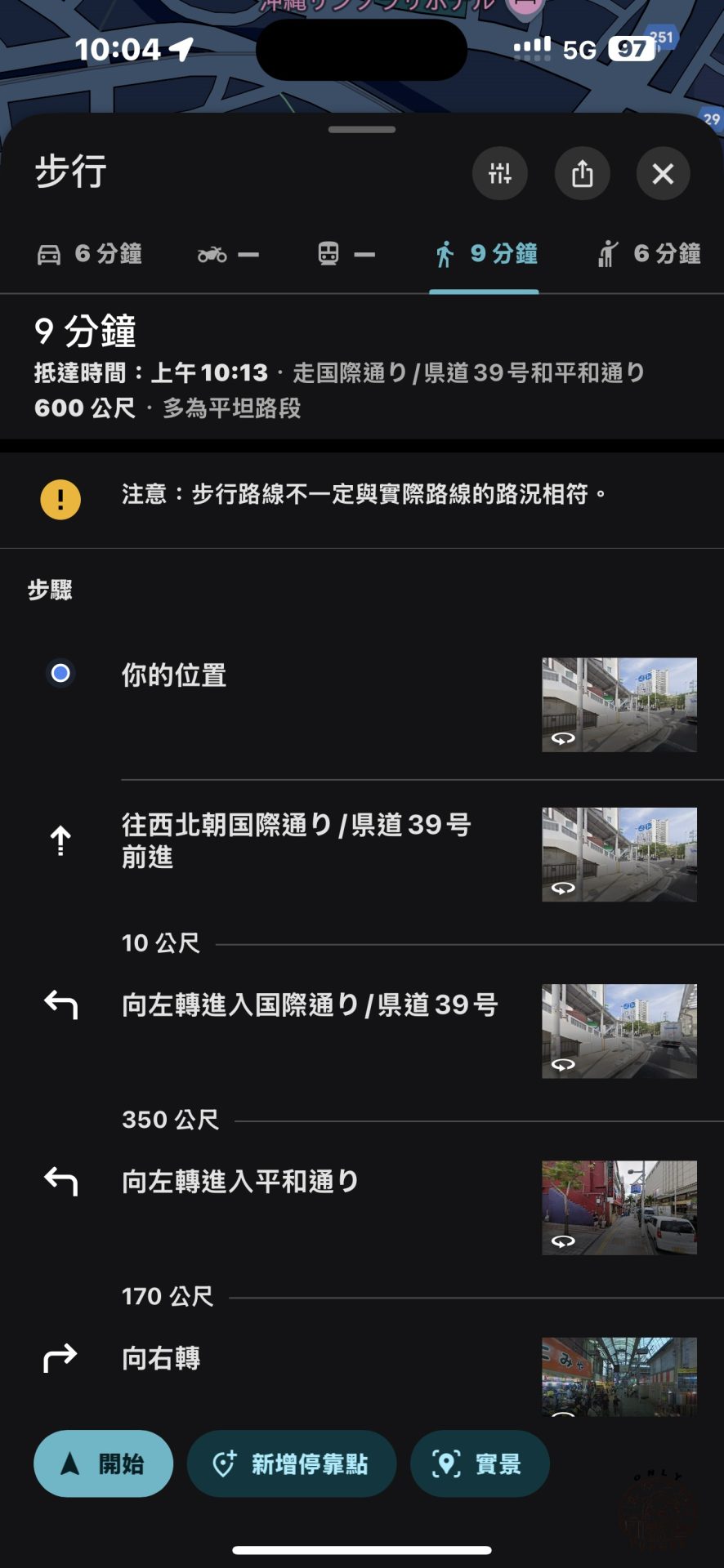The image size is (724, 1568).
Task: Switch to the 步行 9 分鐘 tab
Action: 484,254
